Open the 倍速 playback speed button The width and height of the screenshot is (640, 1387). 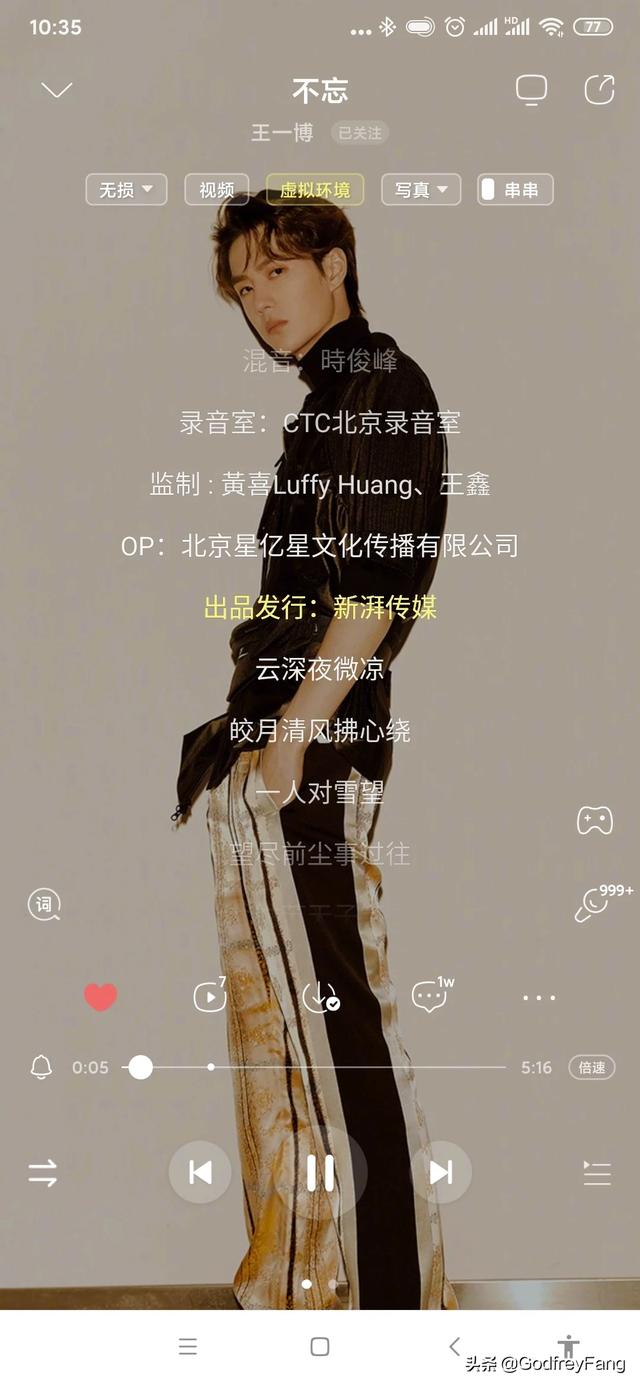tap(592, 1067)
